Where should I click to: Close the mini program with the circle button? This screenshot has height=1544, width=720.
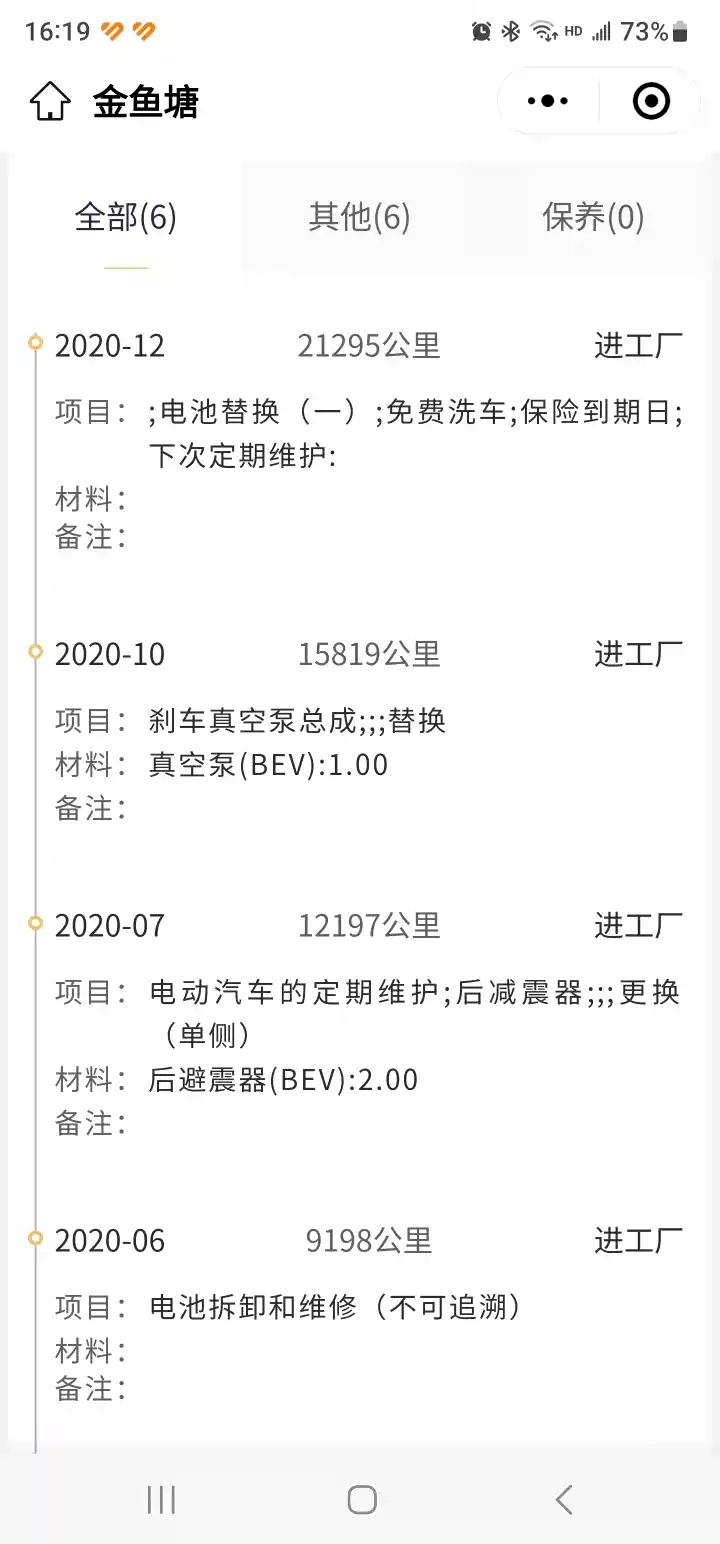click(x=651, y=101)
